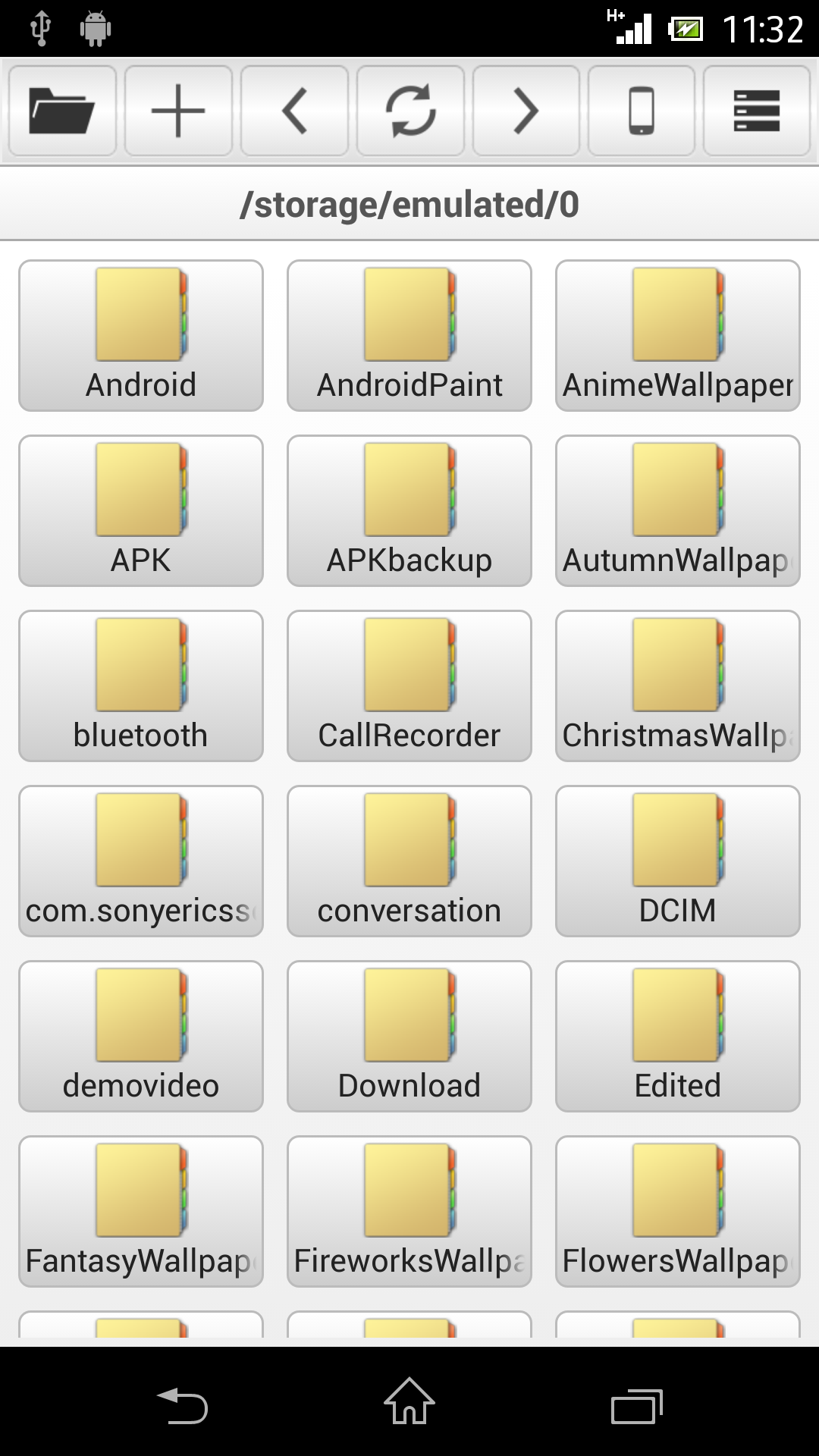819x1456 pixels.
Task: Open the conversation folder
Action: pos(409,861)
